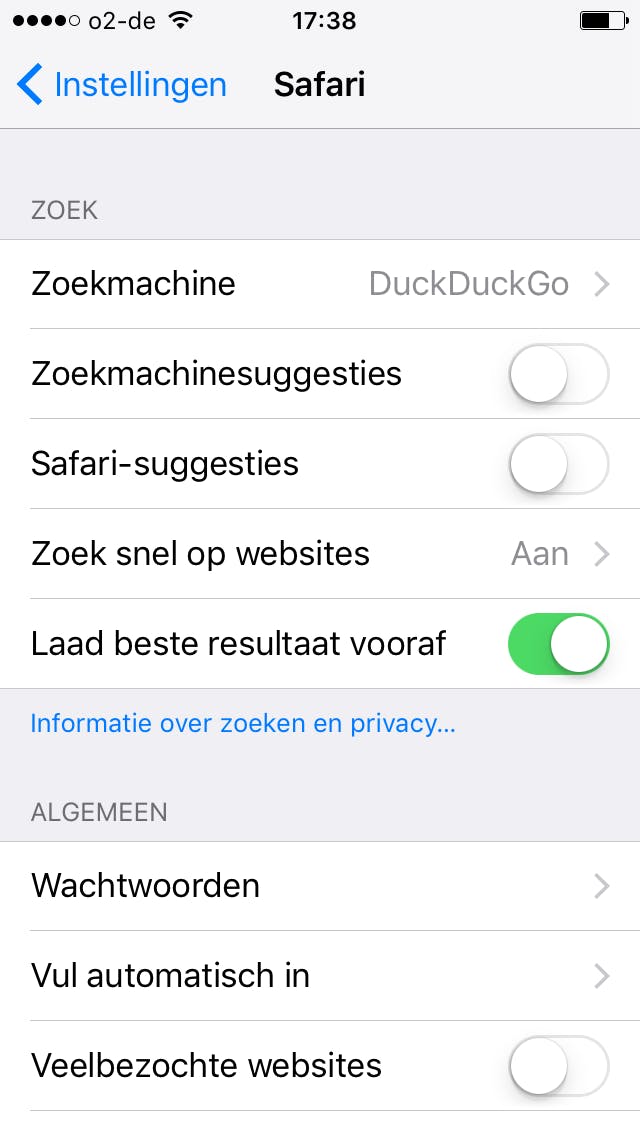
Task: Disable Laad beste resultaat vooraf
Action: [558, 644]
